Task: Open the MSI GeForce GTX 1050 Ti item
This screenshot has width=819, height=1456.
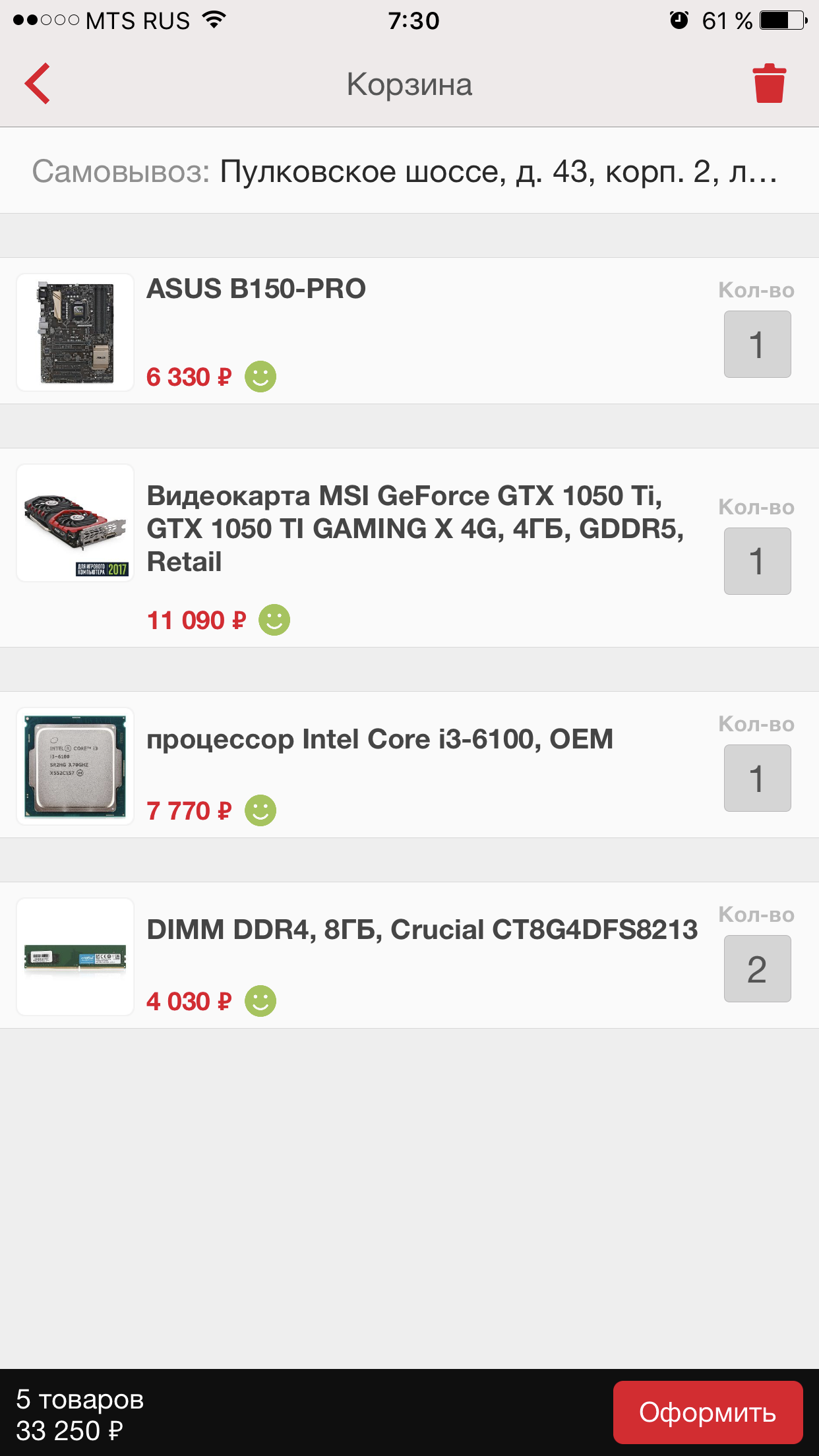Action: [415, 529]
